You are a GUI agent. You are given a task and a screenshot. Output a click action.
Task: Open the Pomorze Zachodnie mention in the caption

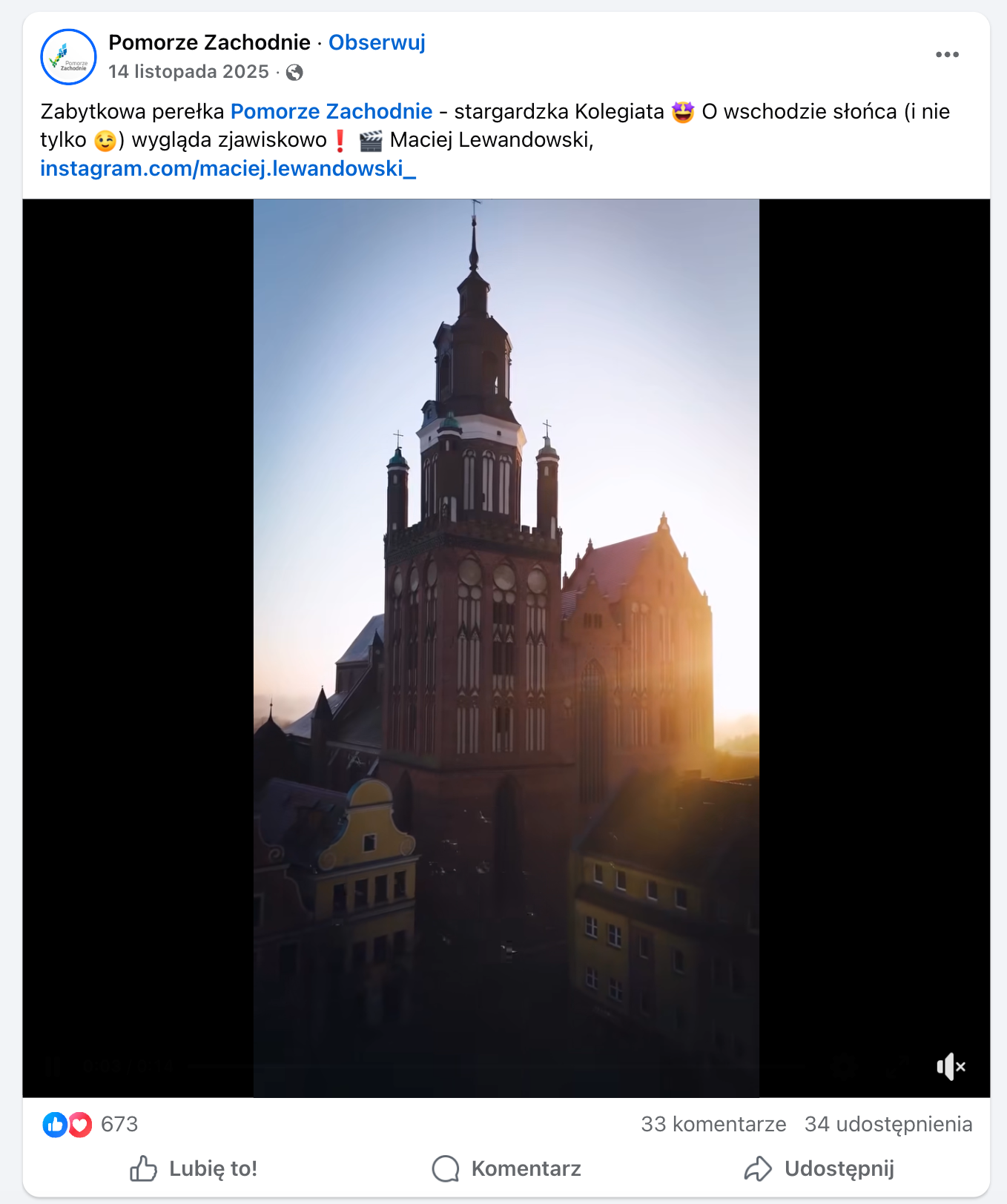(331, 111)
